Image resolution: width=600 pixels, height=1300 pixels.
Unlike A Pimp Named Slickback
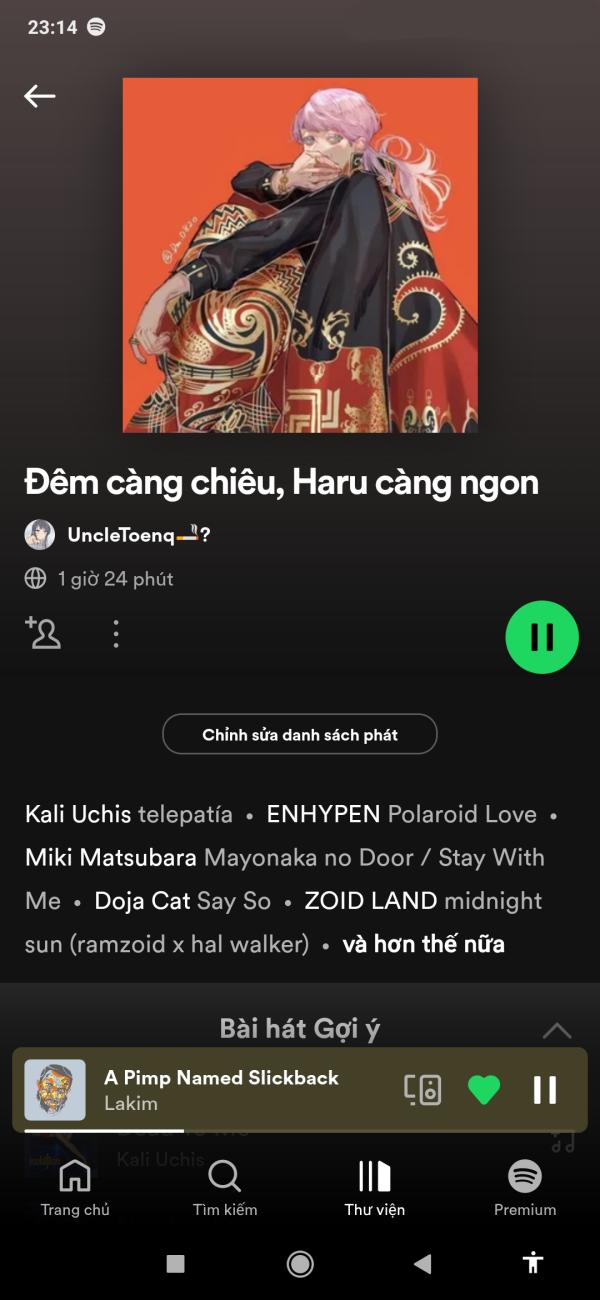[x=484, y=1089]
